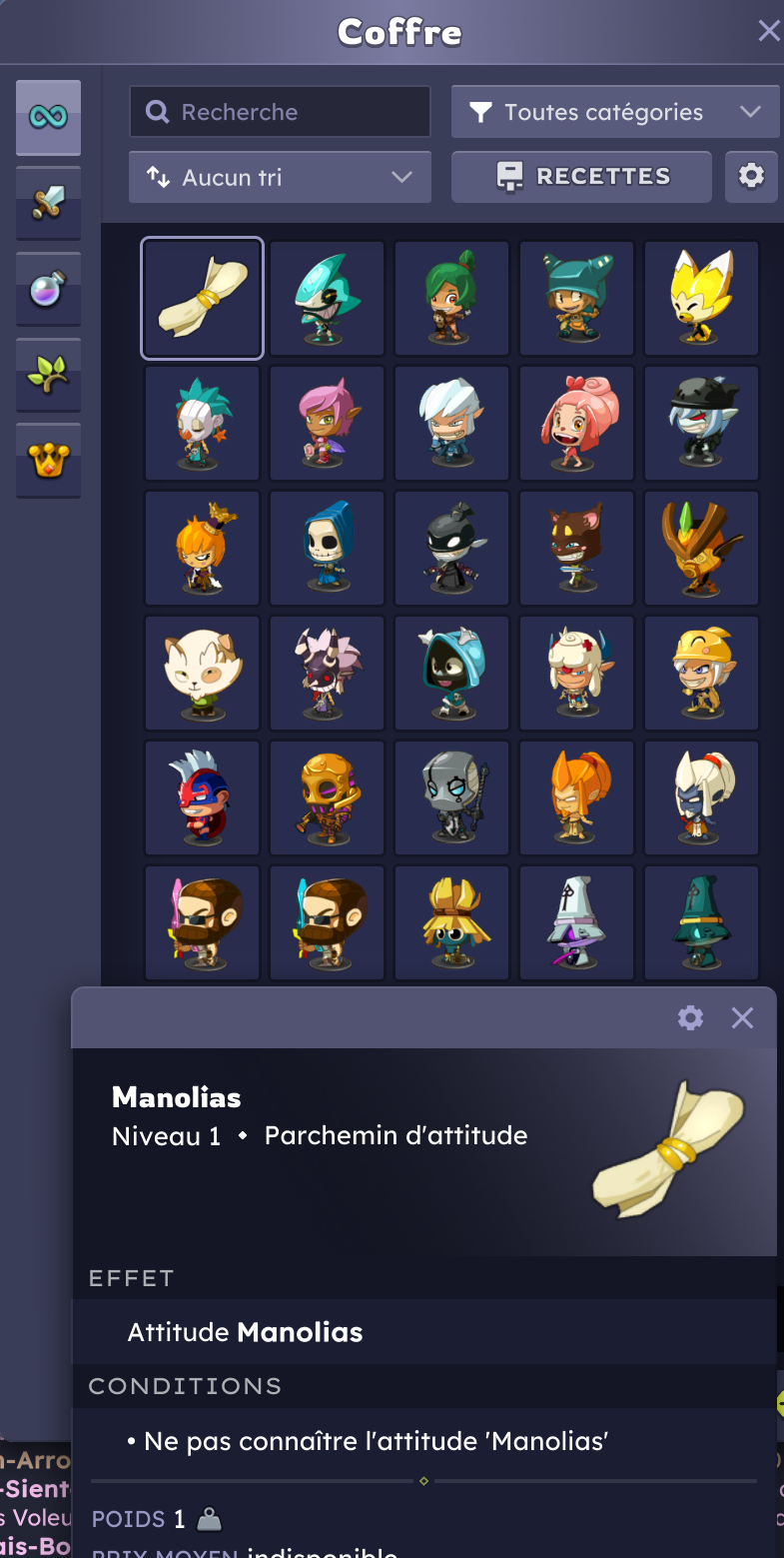Image resolution: width=784 pixels, height=1558 pixels.
Task: Dismiss the Manolias item detail panel
Action: tap(742, 1017)
